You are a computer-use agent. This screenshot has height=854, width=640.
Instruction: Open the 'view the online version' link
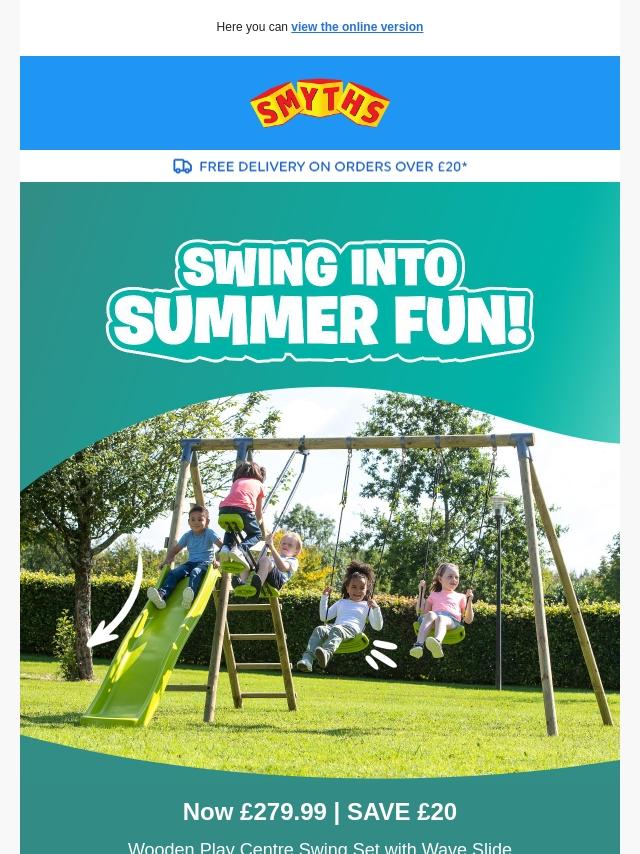point(356,27)
